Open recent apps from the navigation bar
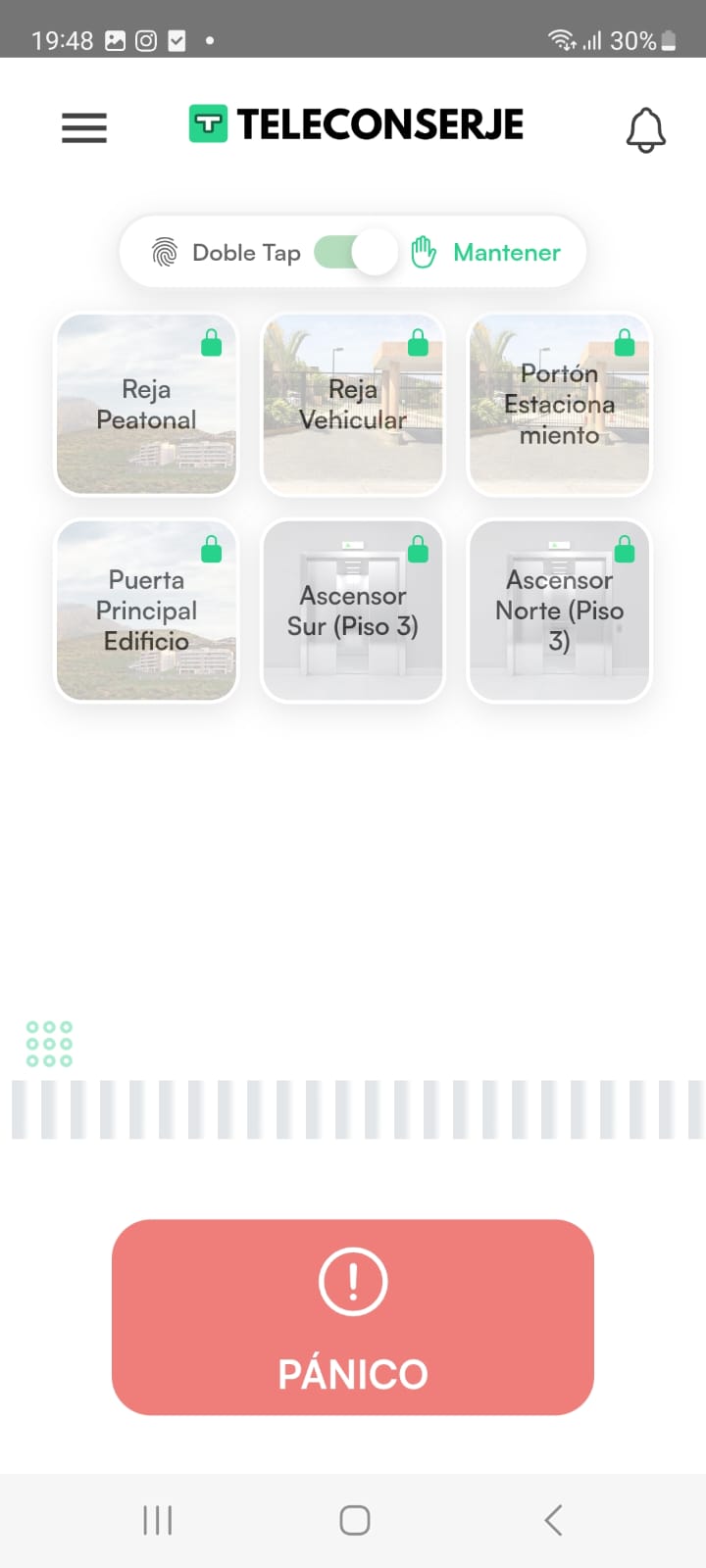This screenshot has width=706, height=1568. tap(157, 1520)
